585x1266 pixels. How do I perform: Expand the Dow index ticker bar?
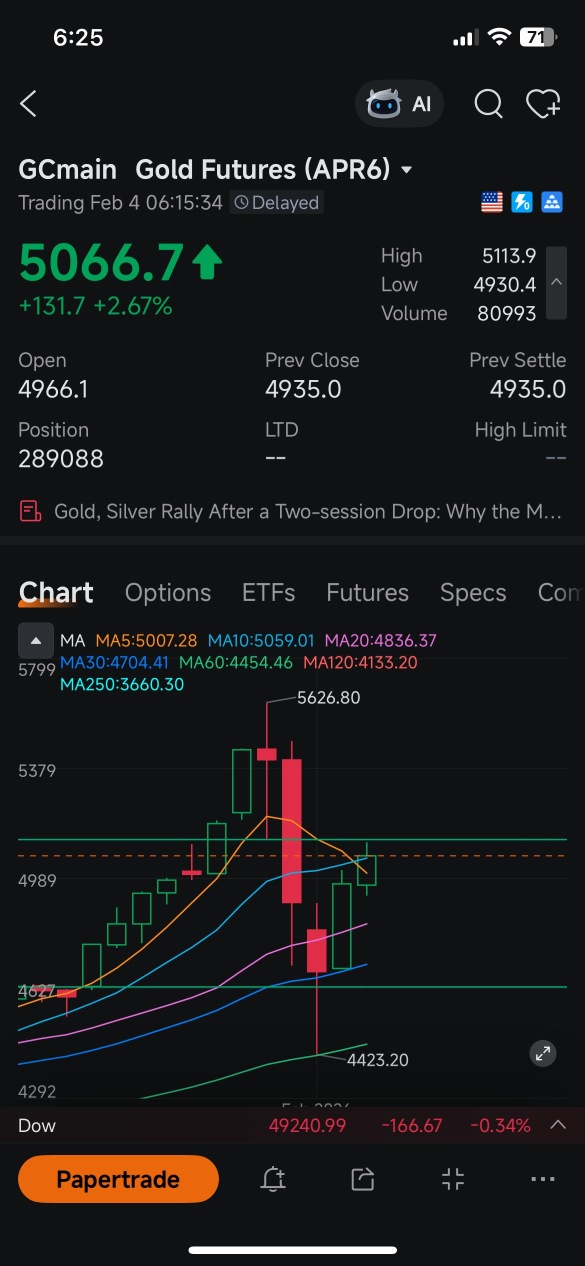tap(557, 1125)
